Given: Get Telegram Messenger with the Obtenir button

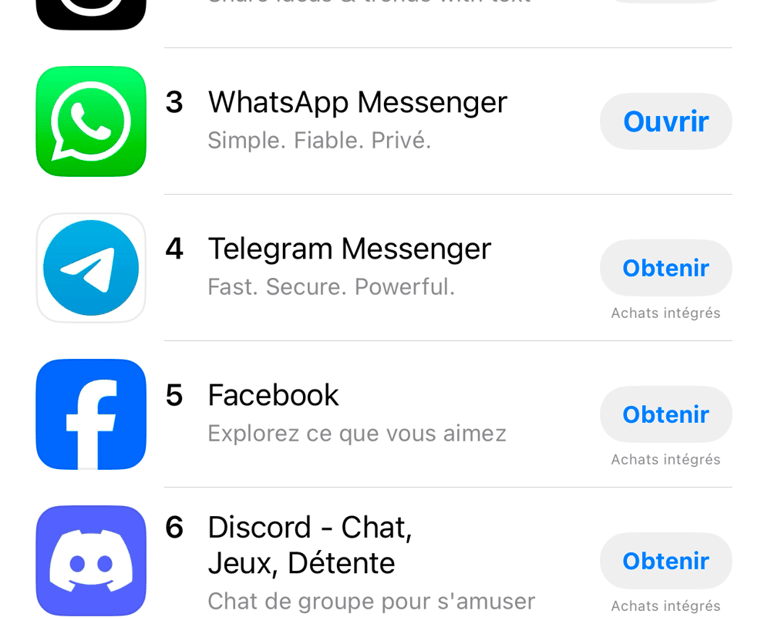Looking at the screenshot, I should [x=665, y=268].
